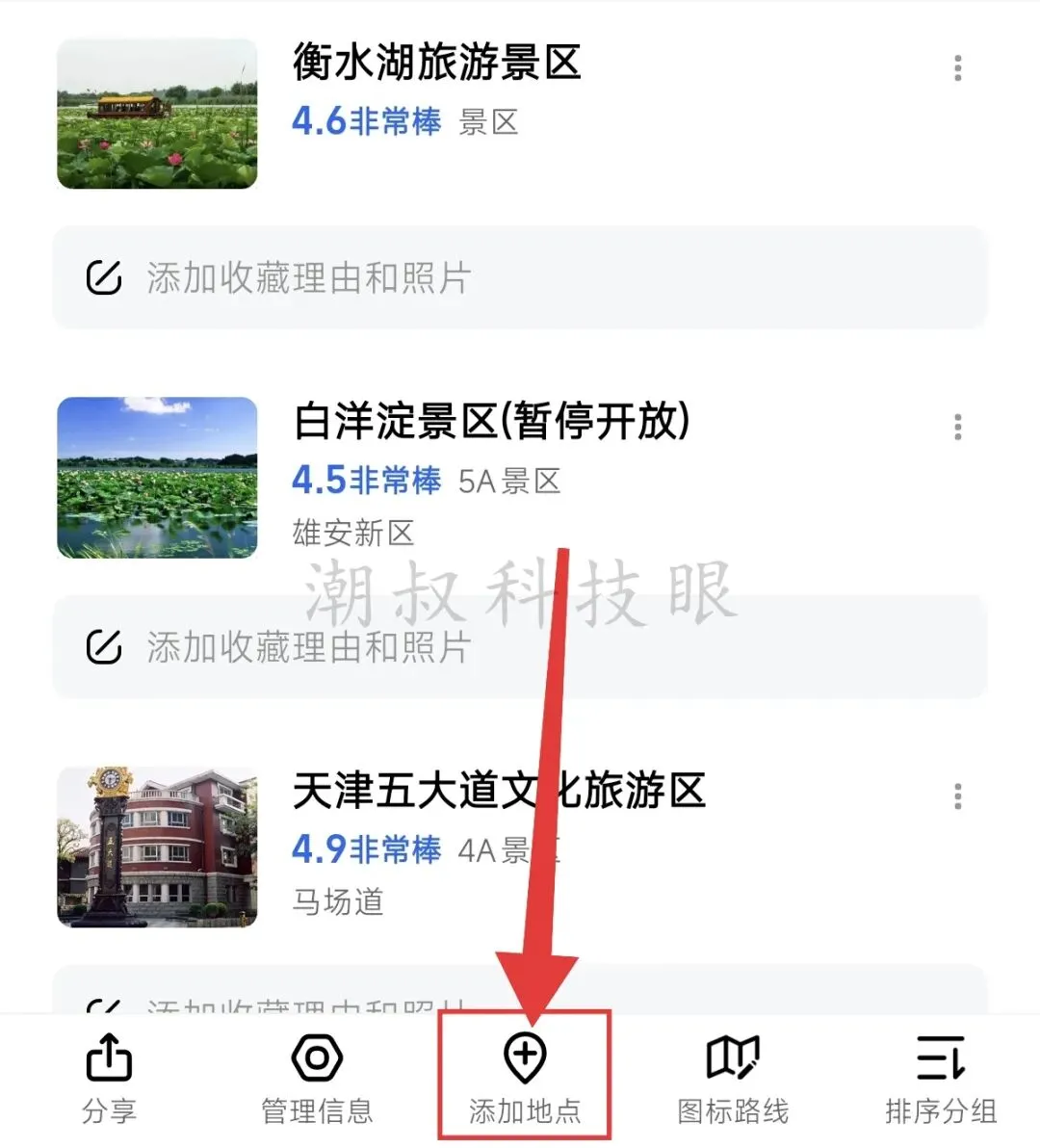This screenshot has height=1148, width=1040.
Task: Tap 分享 to share this list
Action: [109, 1079]
